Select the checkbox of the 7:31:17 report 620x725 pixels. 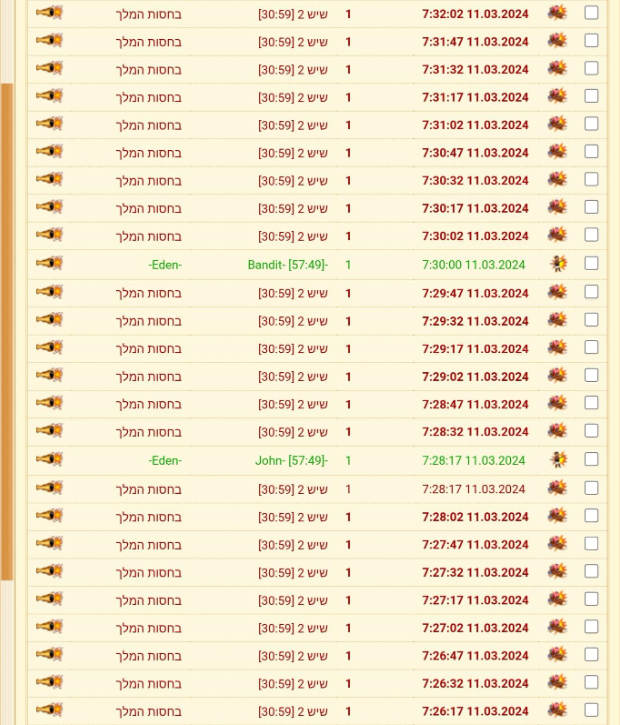click(x=591, y=96)
